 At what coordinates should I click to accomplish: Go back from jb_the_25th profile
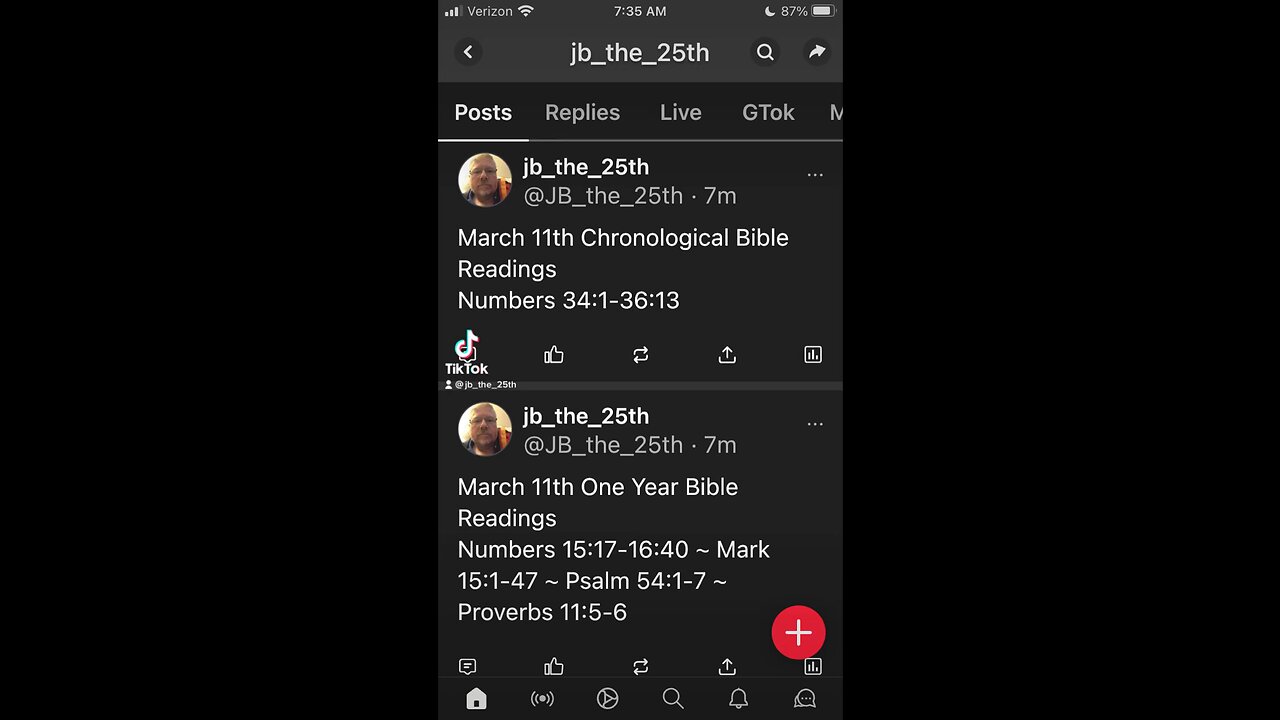[468, 52]
